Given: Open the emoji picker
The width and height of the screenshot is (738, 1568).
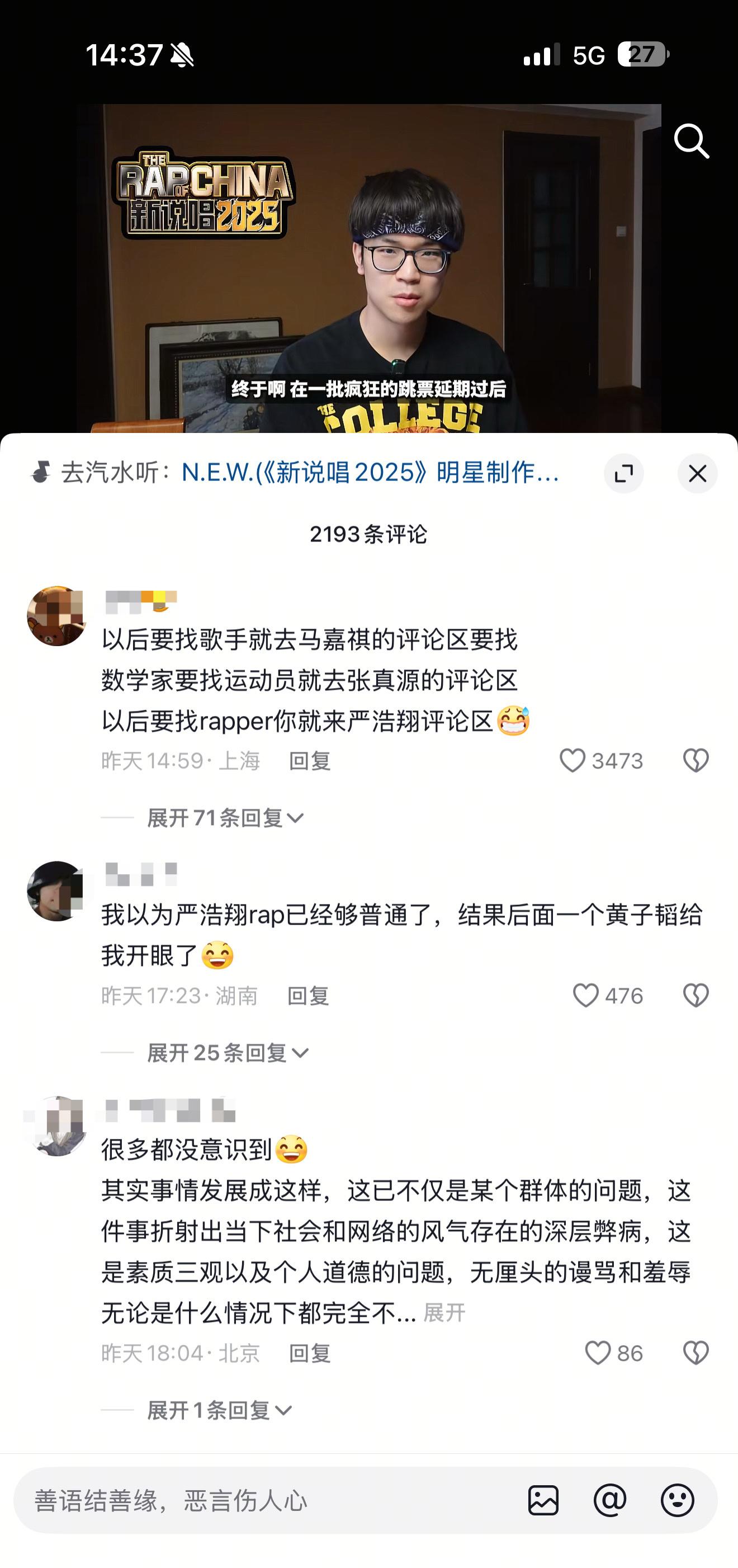Looking at the screenshot, I should (677, 1500).
